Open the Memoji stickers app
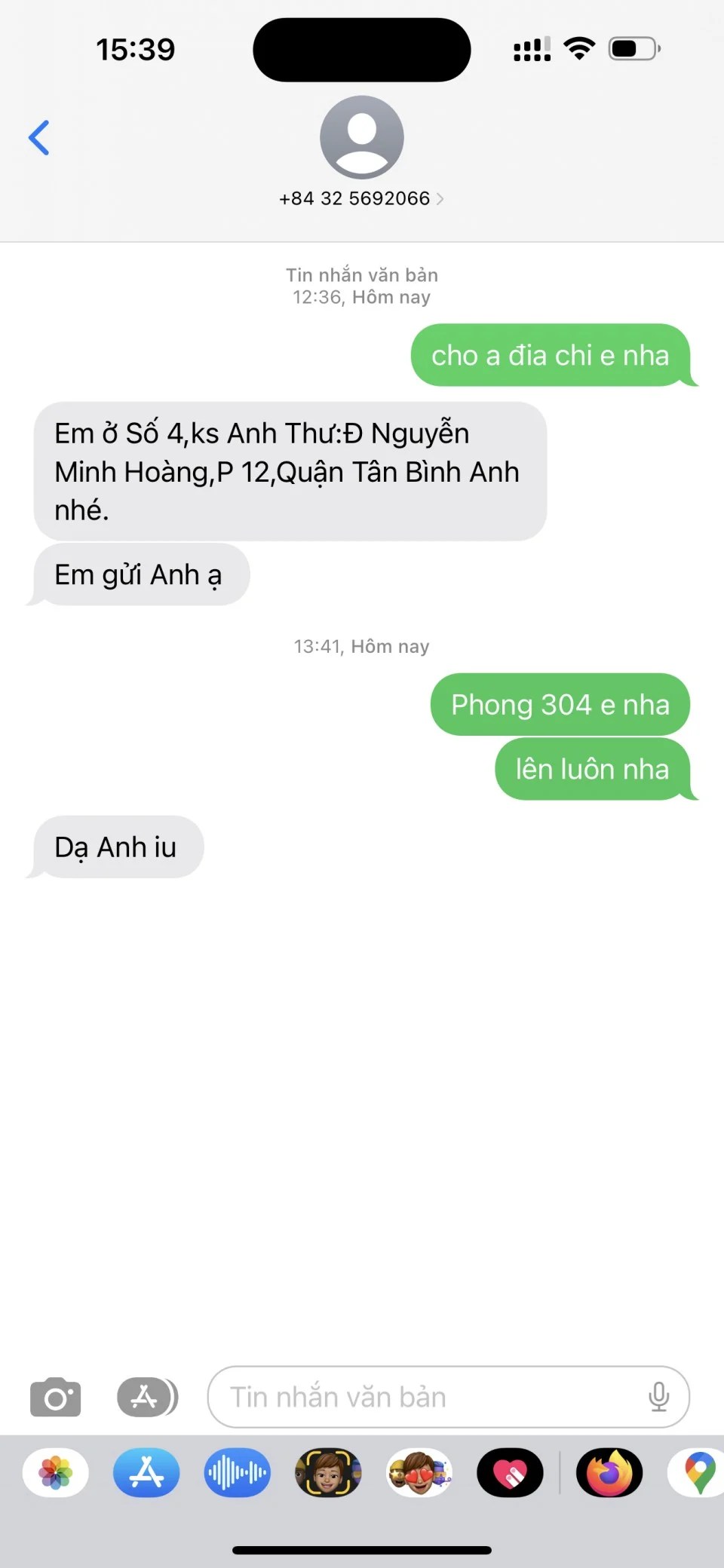Image resolution: width=724 pixels, height=1568 pixels. pos(419,1472)
